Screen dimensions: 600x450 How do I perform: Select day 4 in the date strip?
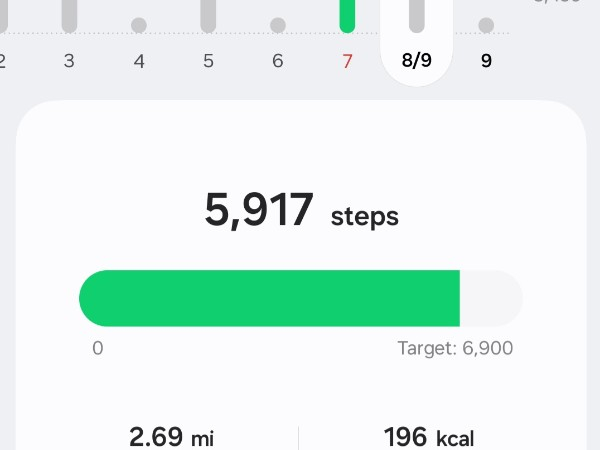139,60
